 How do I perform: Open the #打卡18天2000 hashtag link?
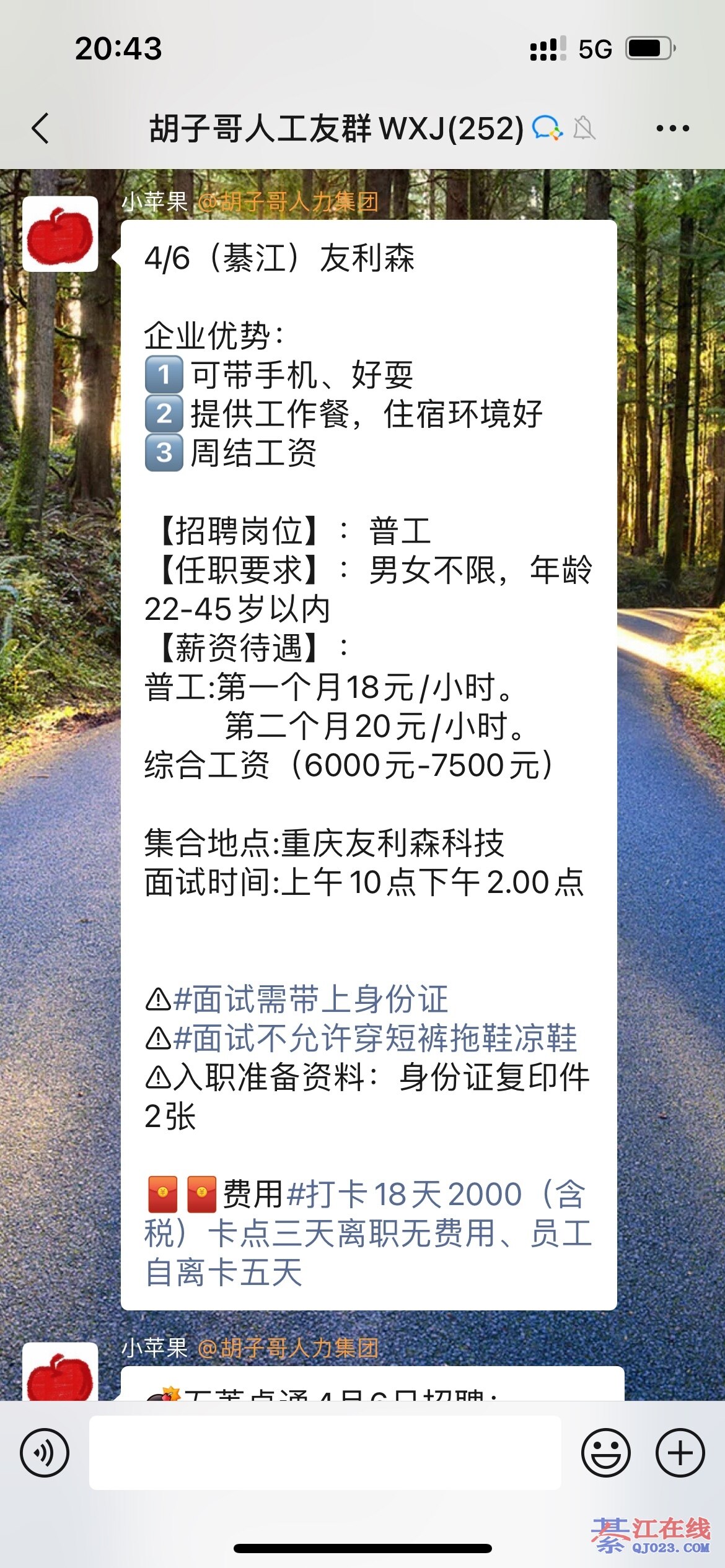point(405,1194)
